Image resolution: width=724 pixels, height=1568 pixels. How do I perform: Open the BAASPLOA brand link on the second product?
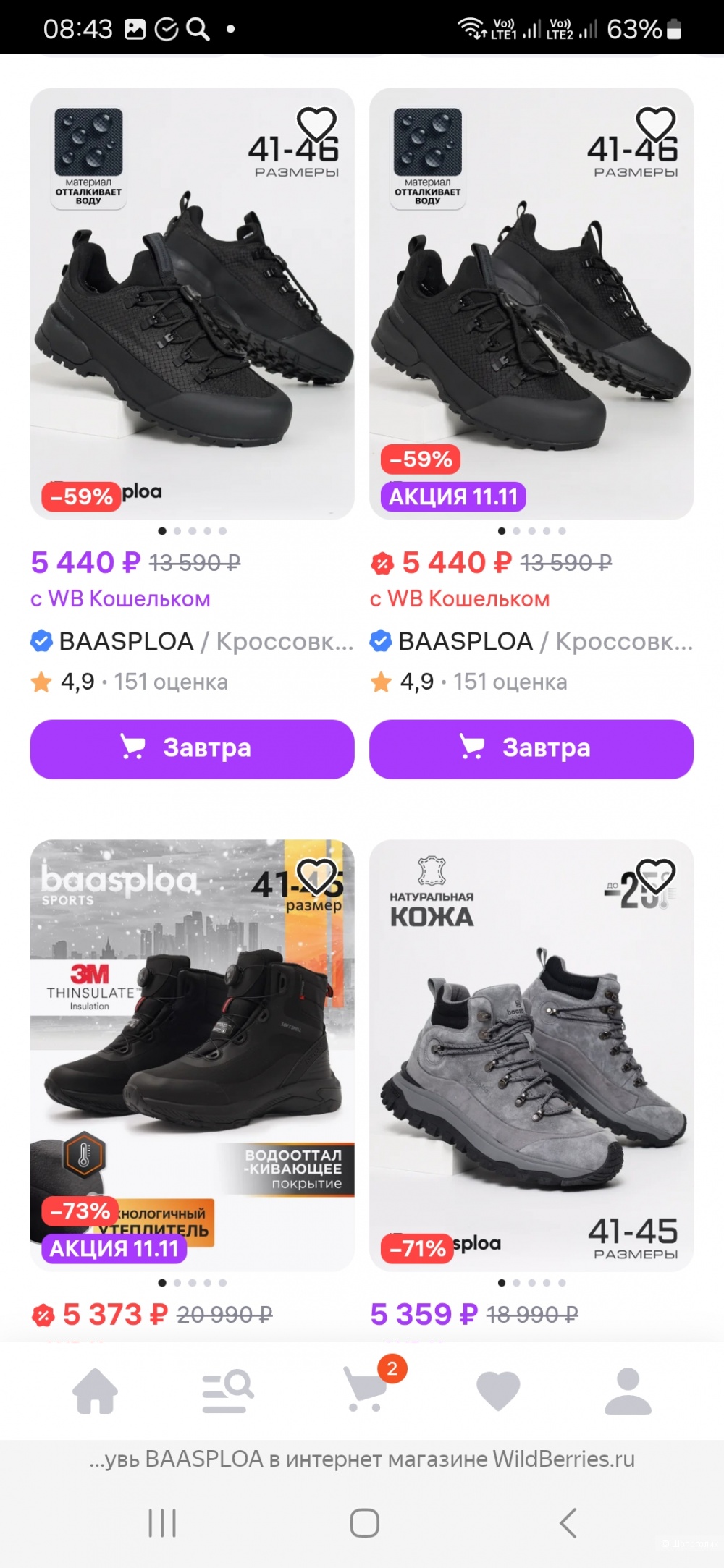tap(466, 641)
